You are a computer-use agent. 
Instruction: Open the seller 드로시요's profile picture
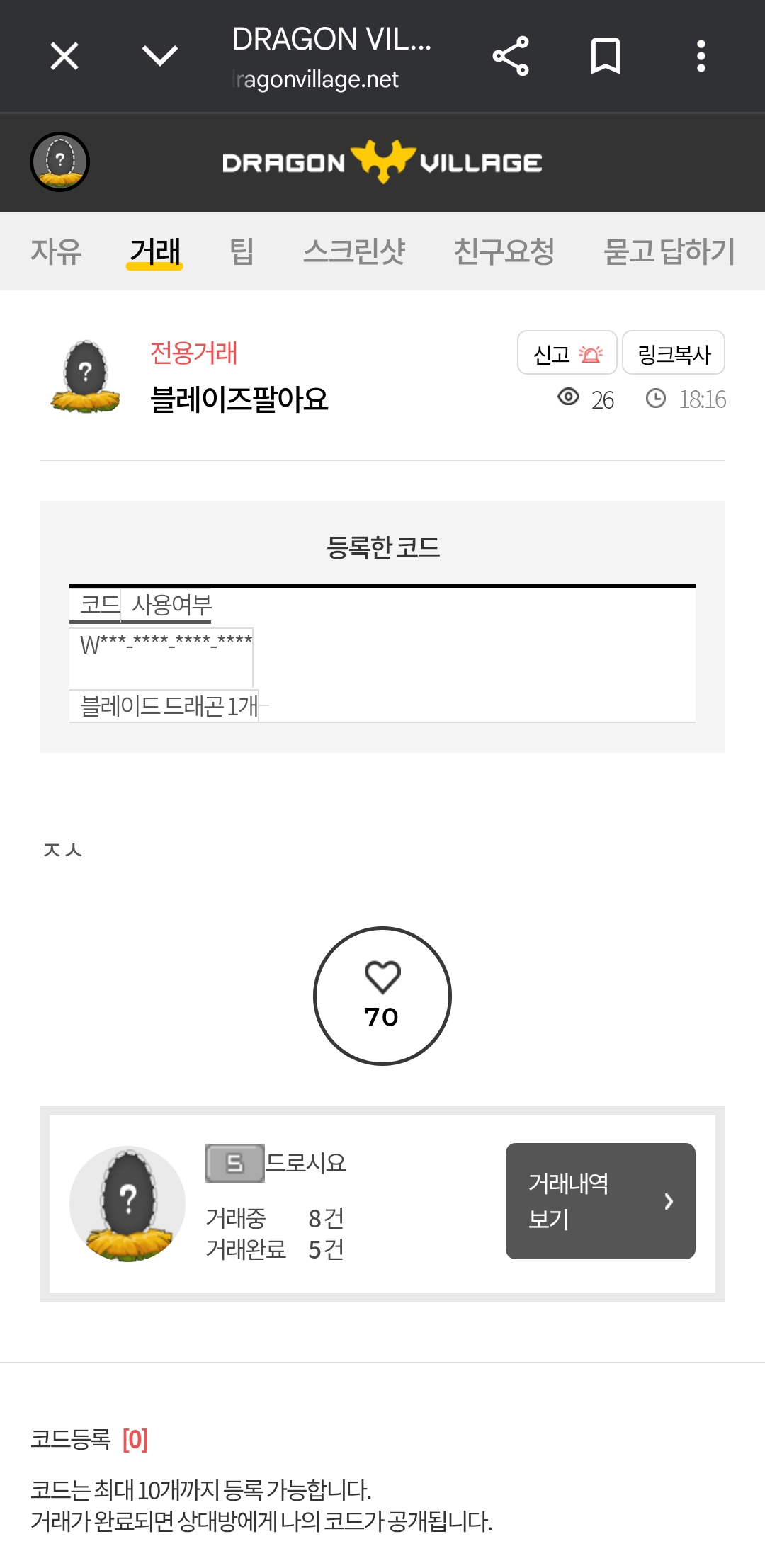click(127, 1203)
